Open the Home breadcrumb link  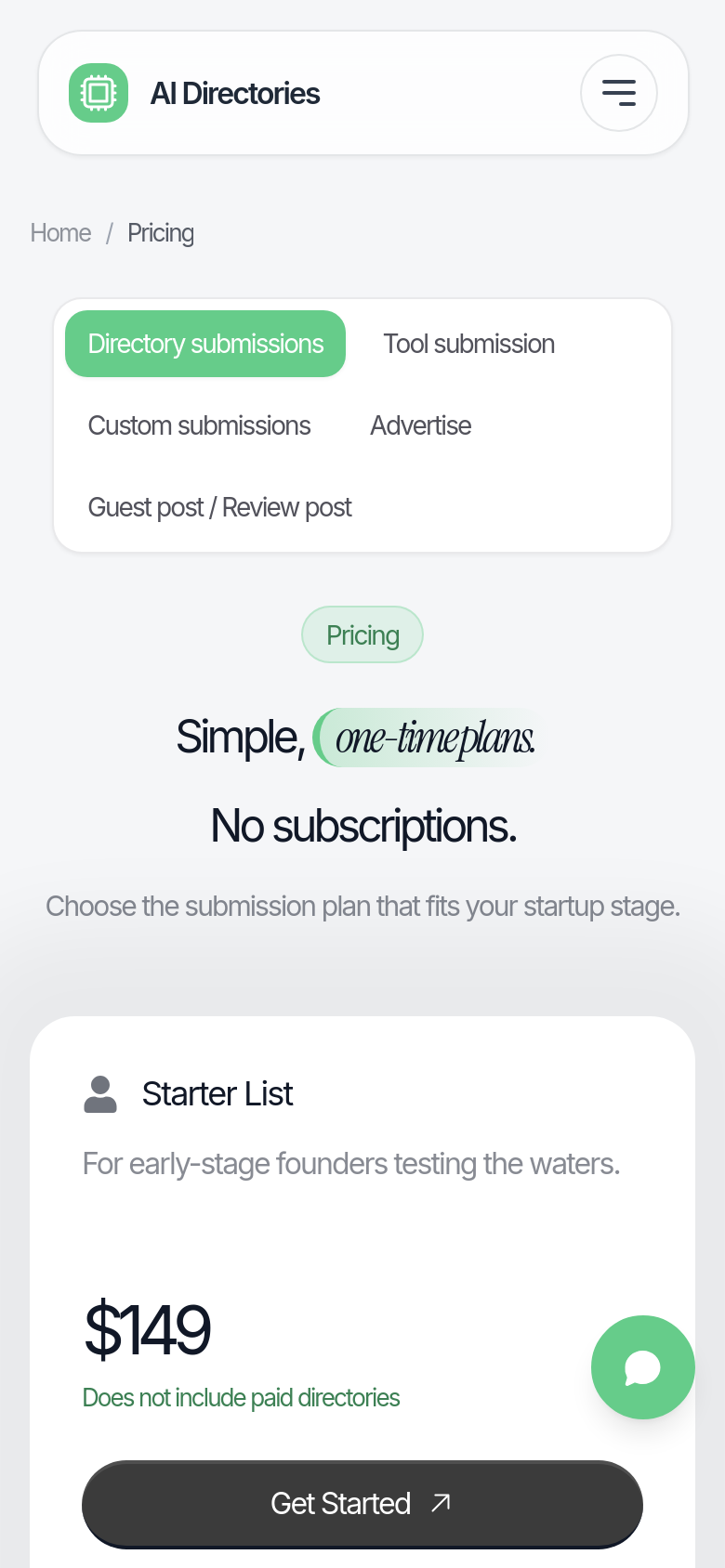[x=60, y=233]
